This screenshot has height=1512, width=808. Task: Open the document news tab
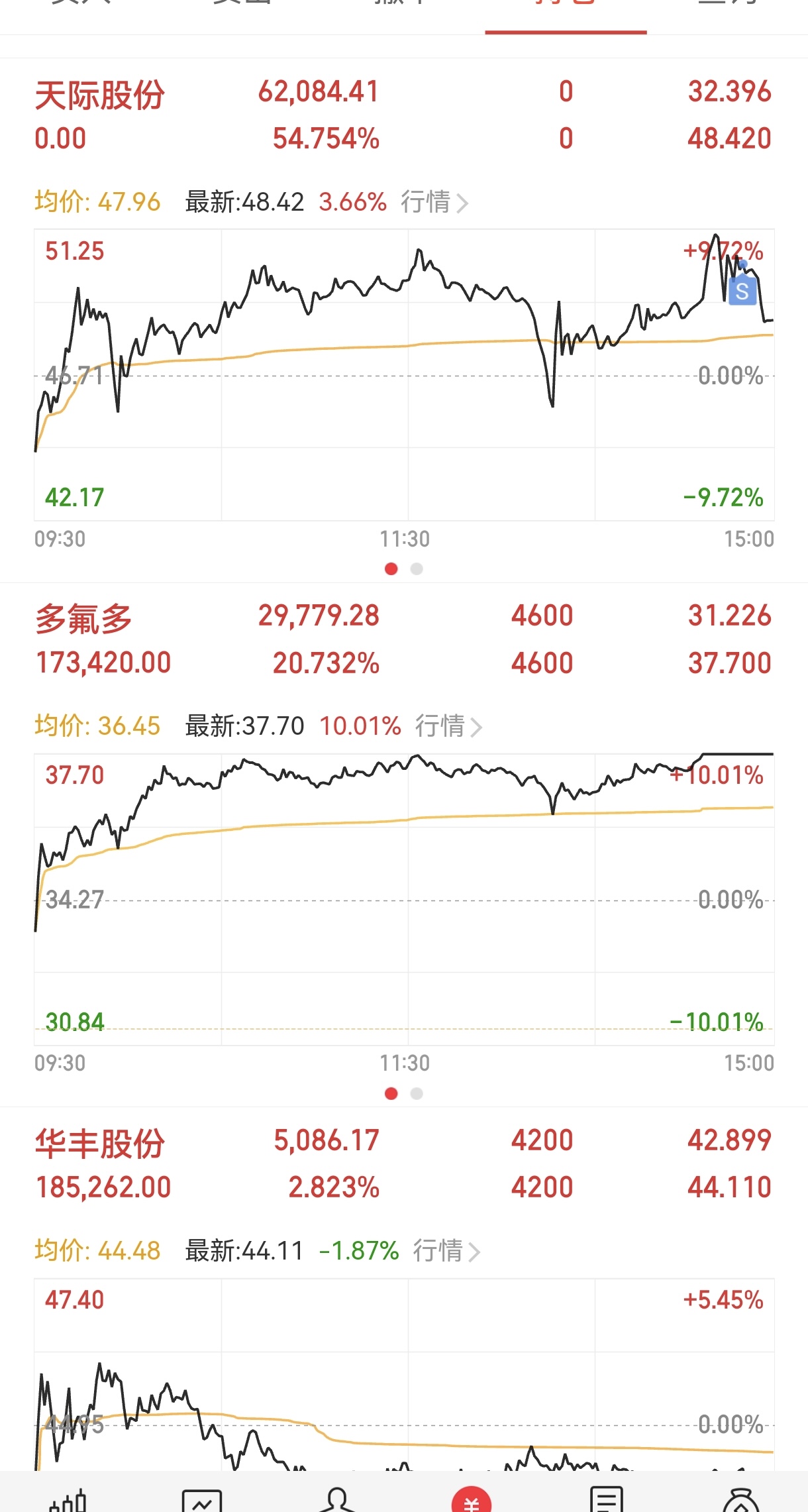click(x=606, y=1499)
